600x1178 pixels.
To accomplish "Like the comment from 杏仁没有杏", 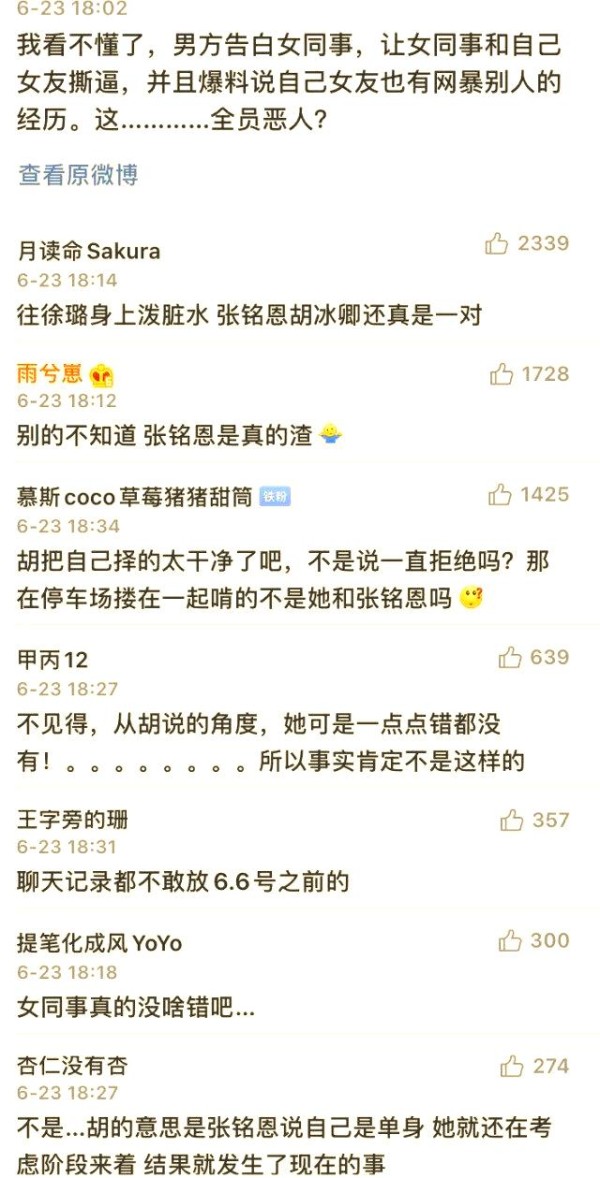I will click(x=512, y=1066).
